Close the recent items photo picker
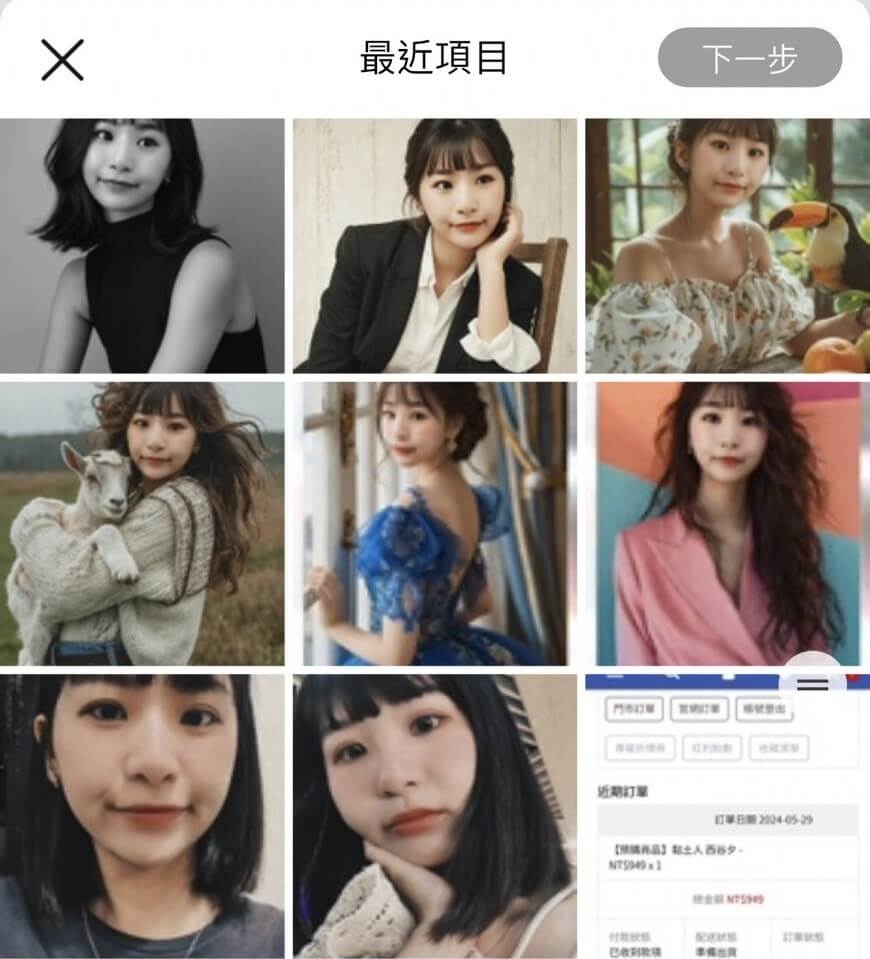 pyautogui.click(x=62, y=60)
